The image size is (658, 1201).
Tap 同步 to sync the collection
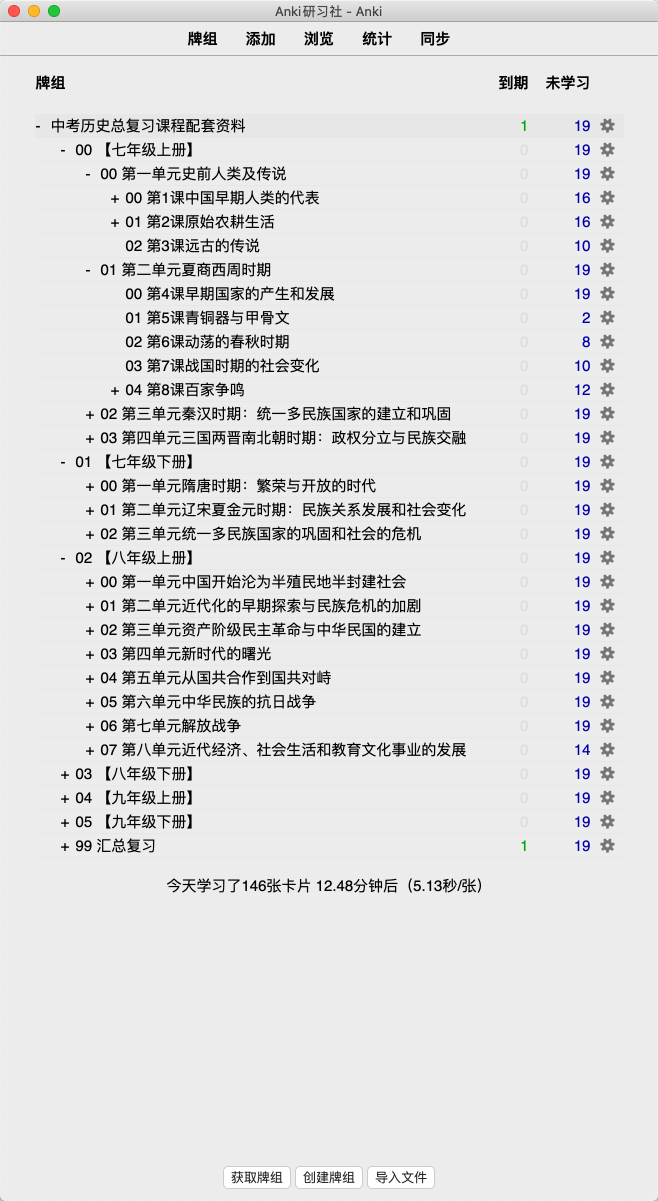click(435, 39)
